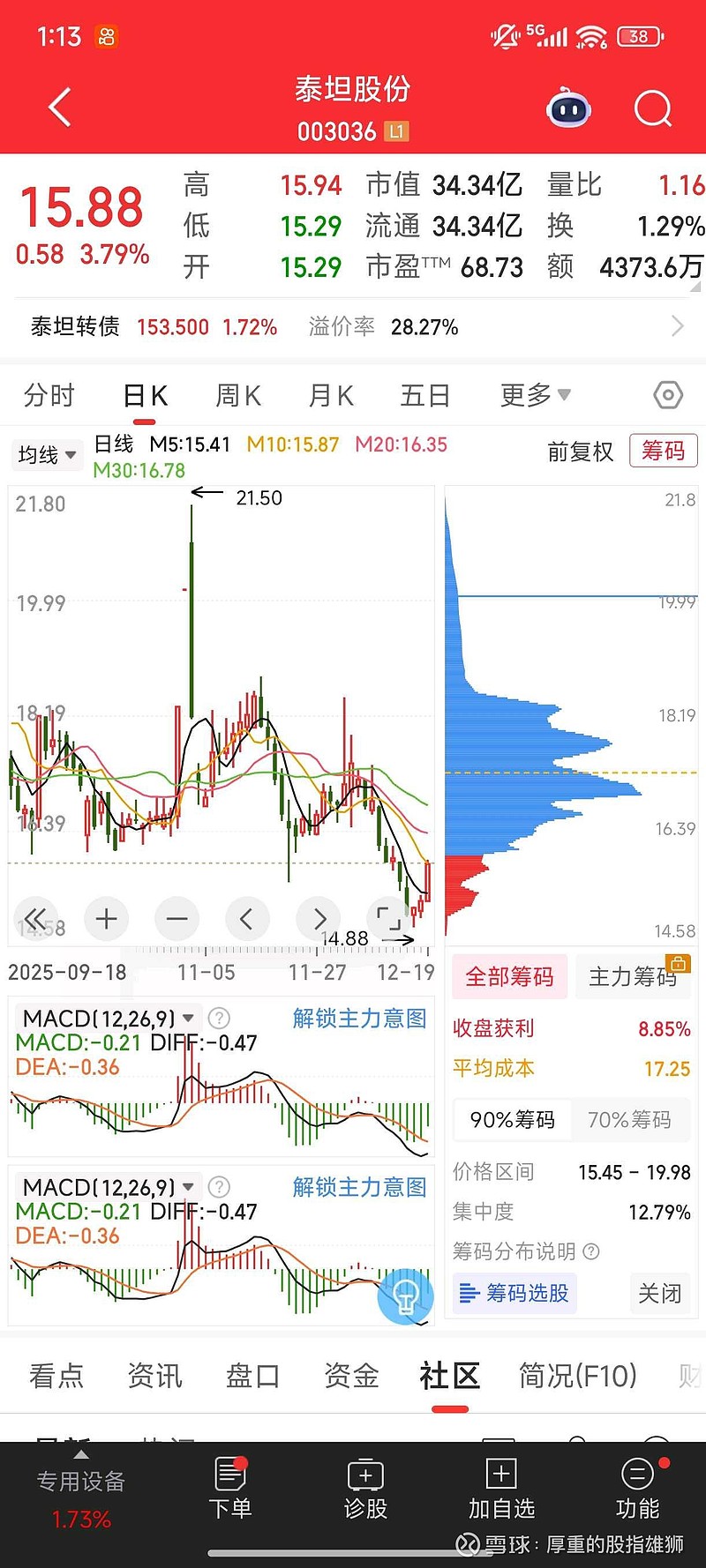Open the 社区 community tab
Viewport: 706px width, 1568px height.
(x=448, y=1376)
